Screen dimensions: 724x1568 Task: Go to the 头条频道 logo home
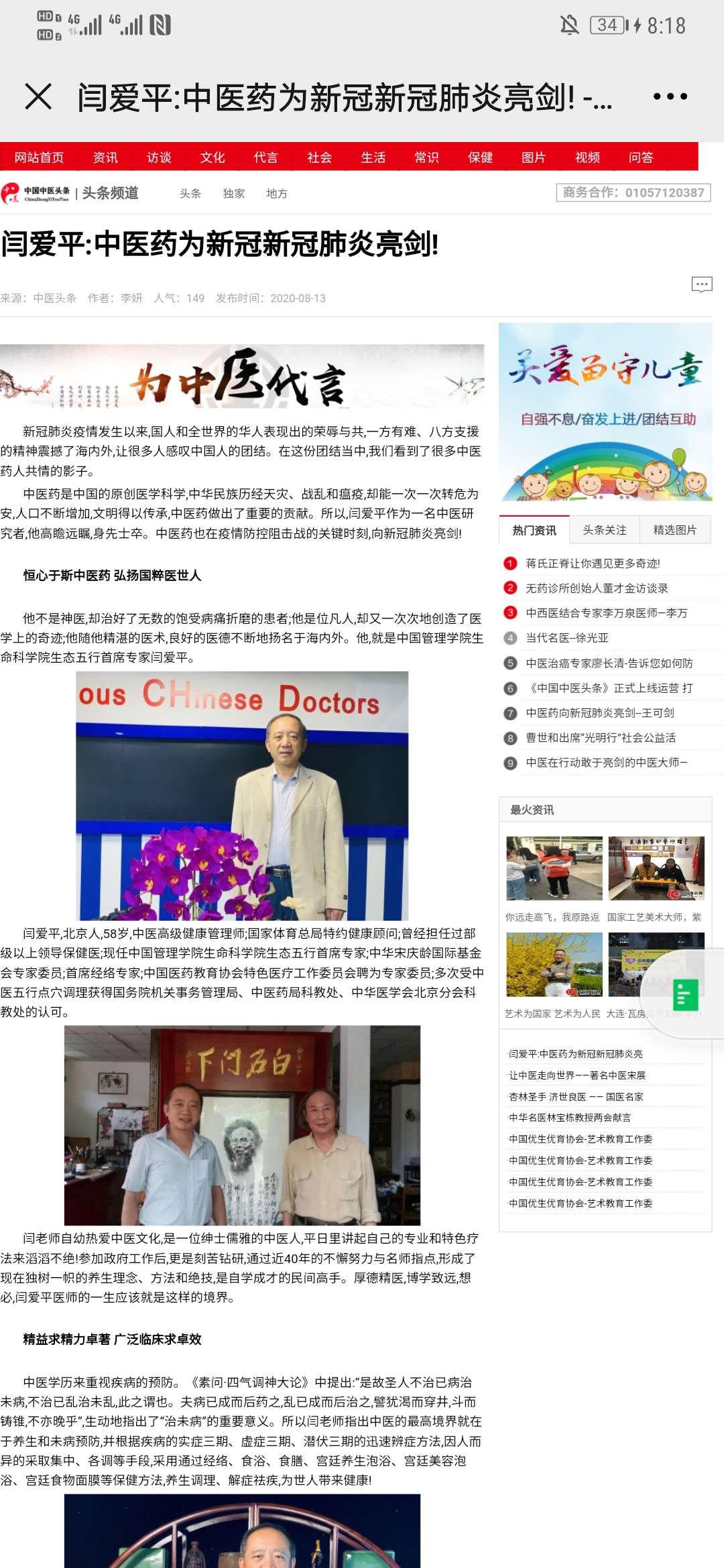pos(70,194)
